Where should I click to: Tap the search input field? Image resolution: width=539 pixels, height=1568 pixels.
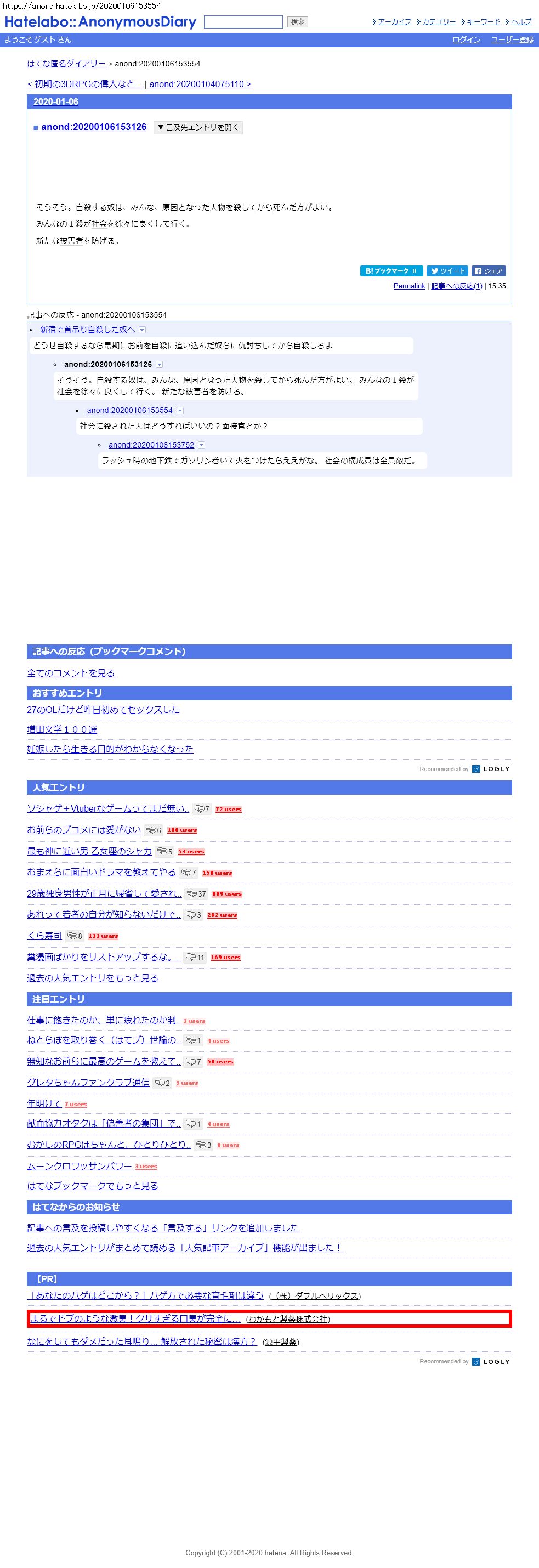(x=243, y=22)
